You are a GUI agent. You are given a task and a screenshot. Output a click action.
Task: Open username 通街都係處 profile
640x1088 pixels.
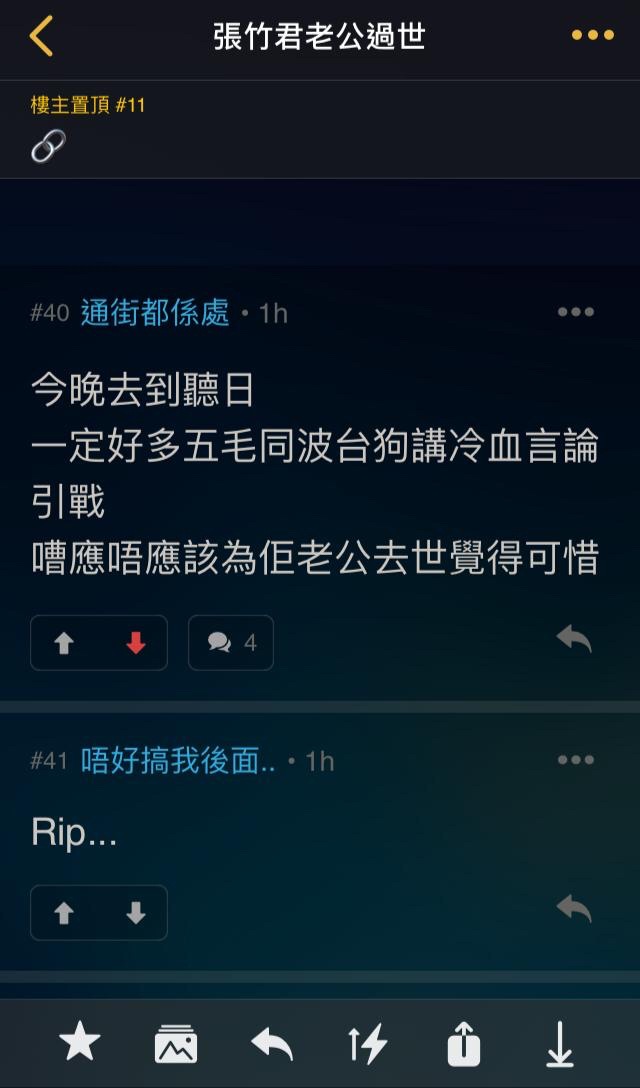pyautogui.click(x=155, y=313)
